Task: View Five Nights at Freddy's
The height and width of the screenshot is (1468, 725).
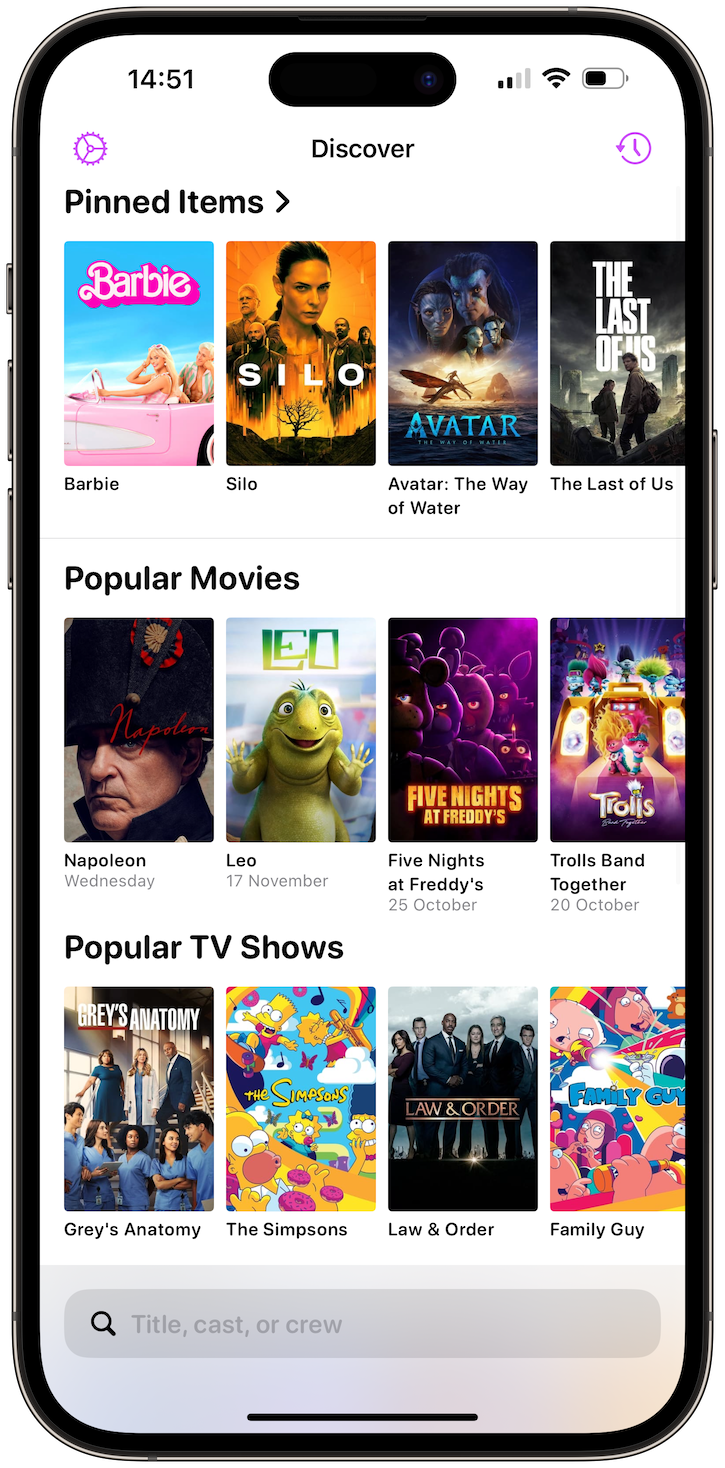Action: click(x=463, y=730)
